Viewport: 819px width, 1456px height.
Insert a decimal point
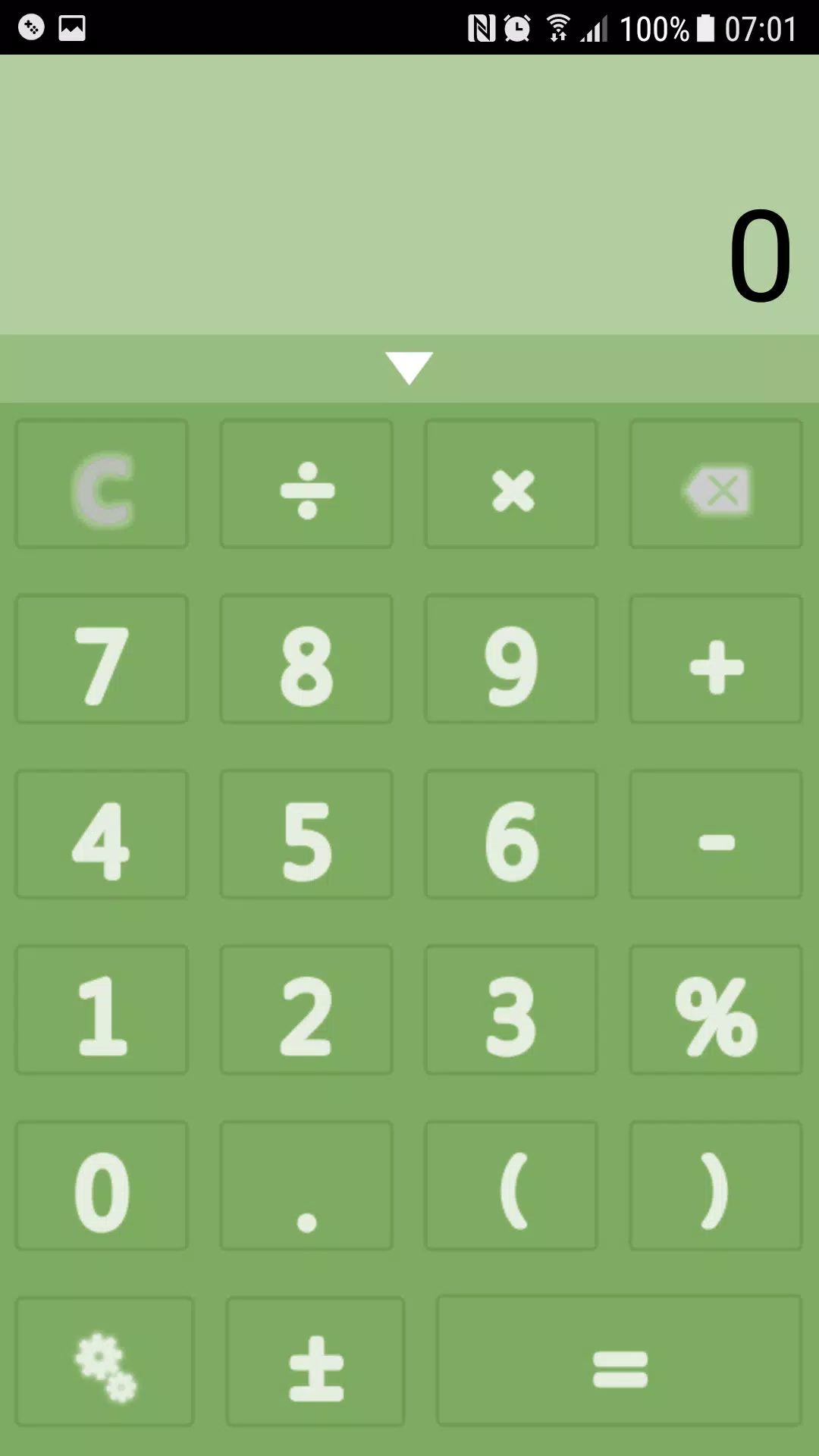click(306, 1186)
